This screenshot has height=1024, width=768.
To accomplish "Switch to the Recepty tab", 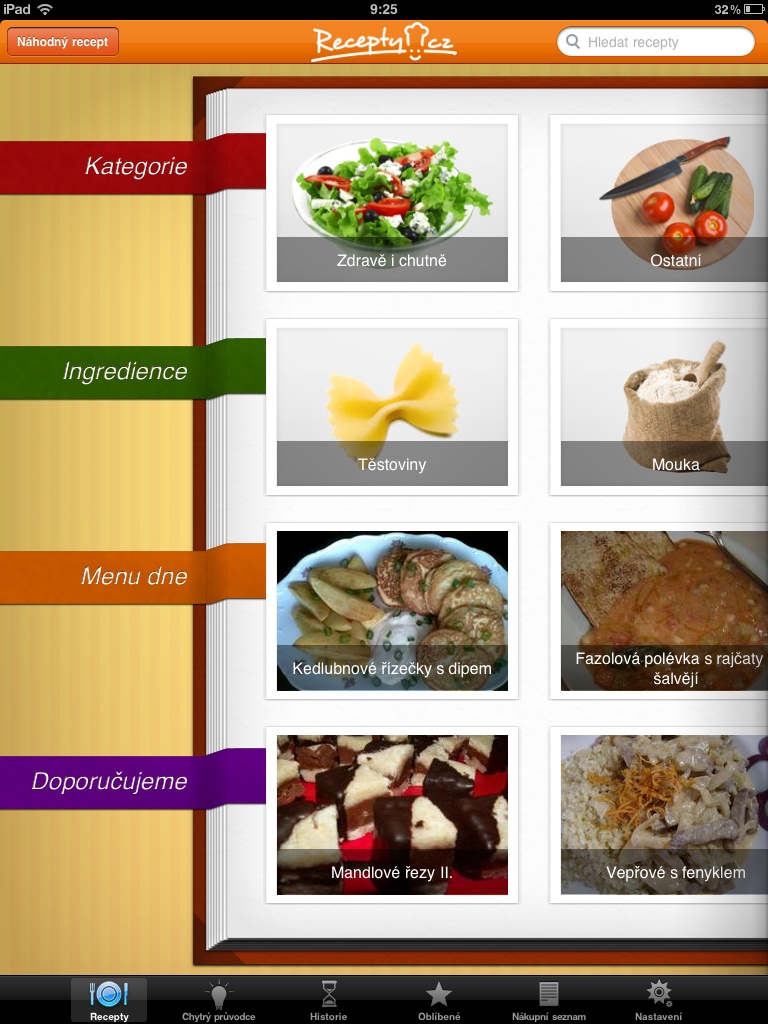I will coord(109,1000).
